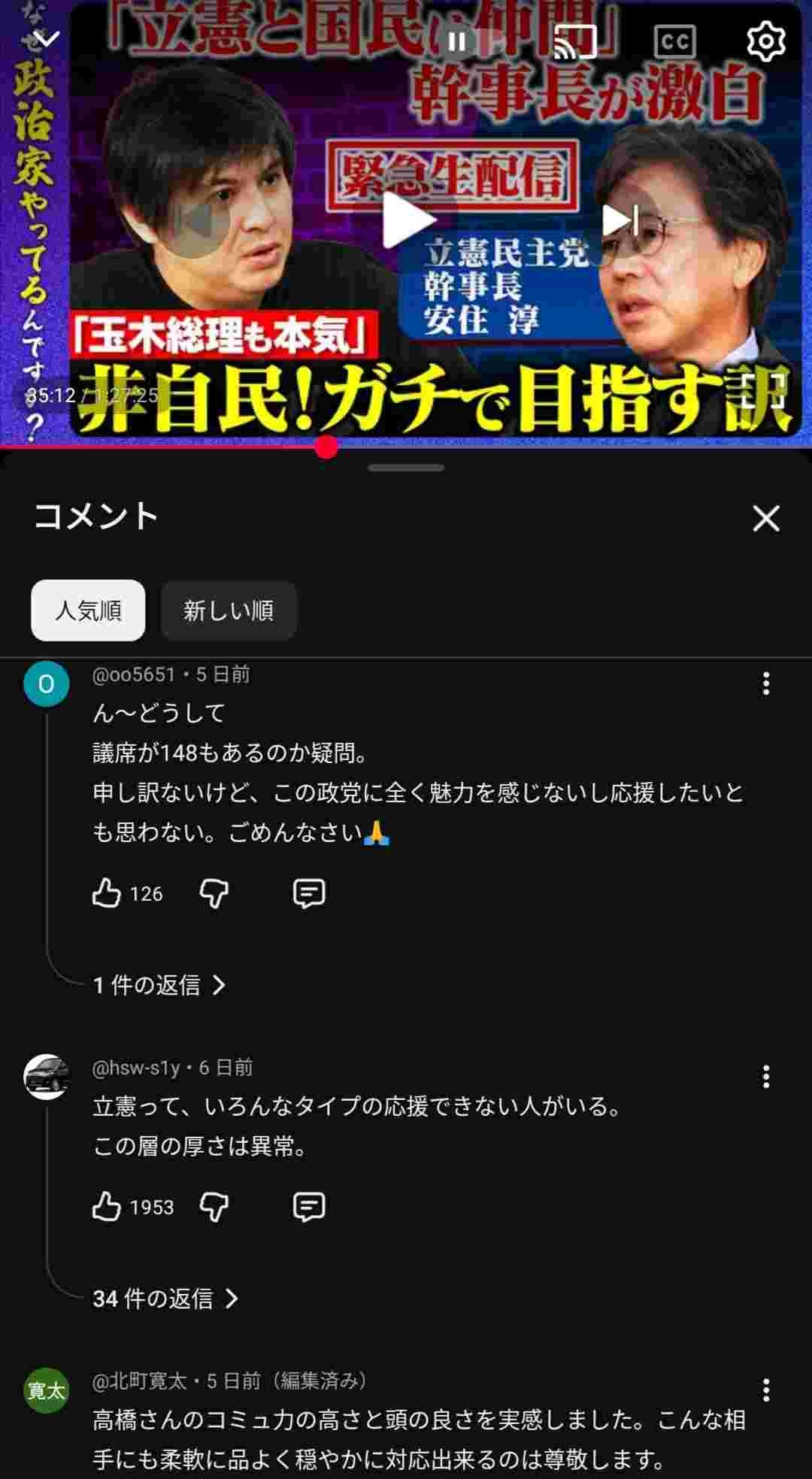
Task: Like the comment by @hsw-s1y
Action: pyautogui.click(x=107, y=1207)
